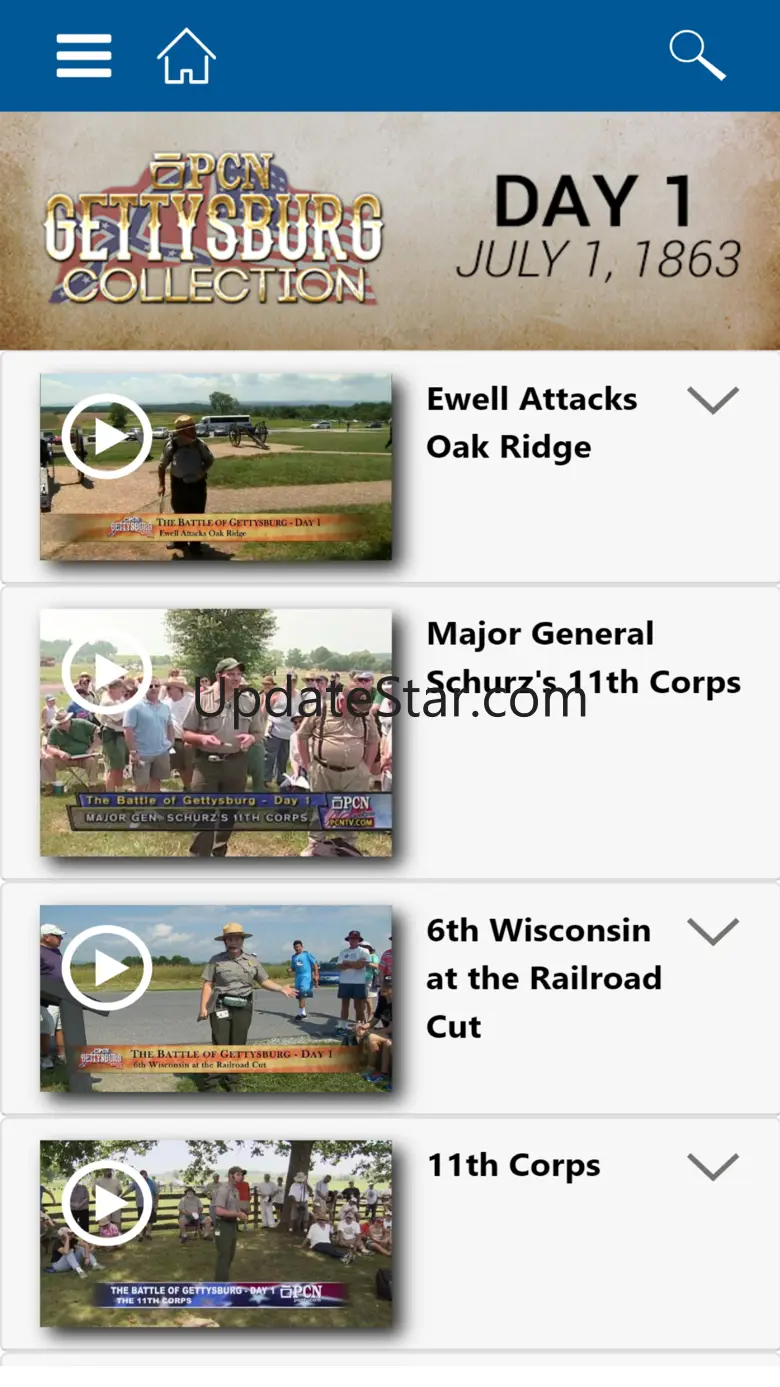Expand details for Ewell Attacks Oak Ridge
Screen dimensions: 780x1387
(713, 400)
